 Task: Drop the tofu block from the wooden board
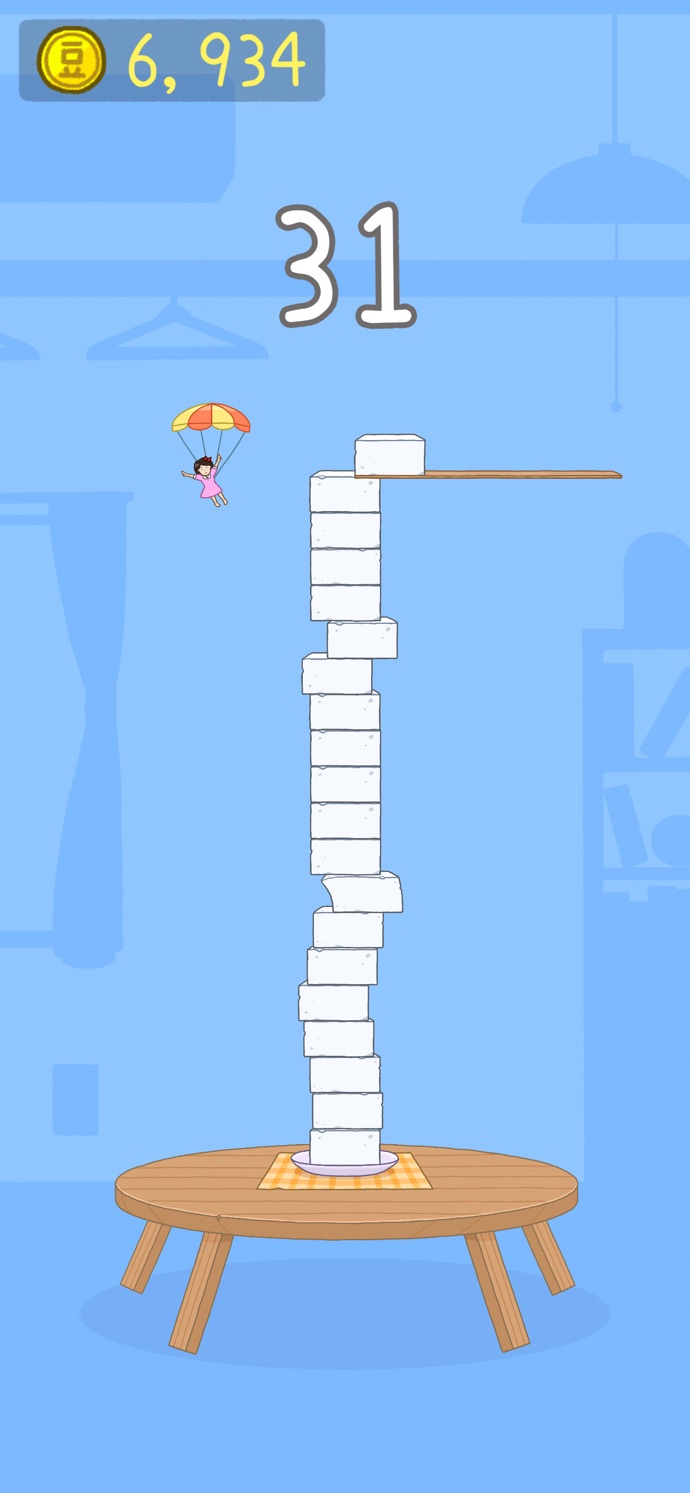pyautogui.click(x=389, y=455)
